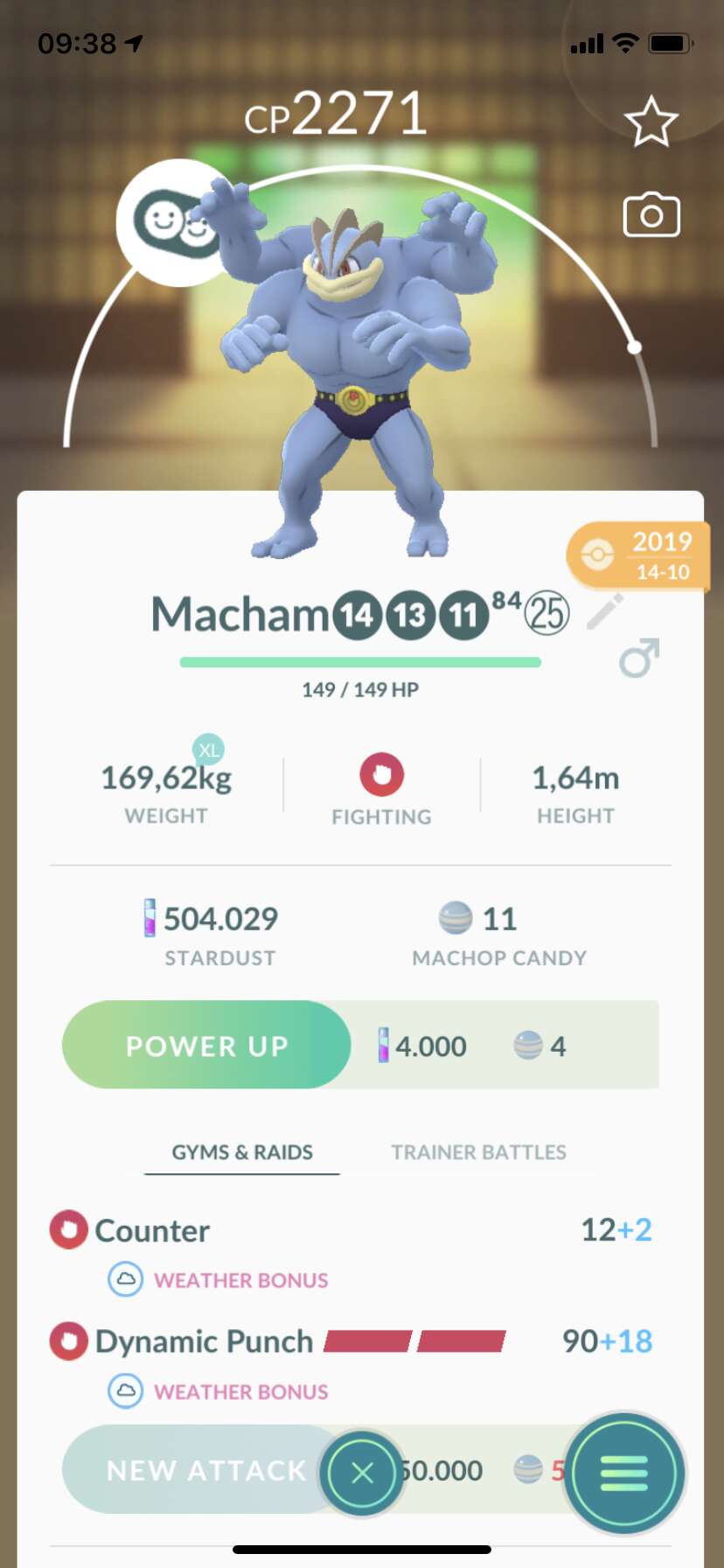The height and width of the screenshot is (1568, 724).
Task: Select the Gyms & Raids tab
Action: 242,1152
